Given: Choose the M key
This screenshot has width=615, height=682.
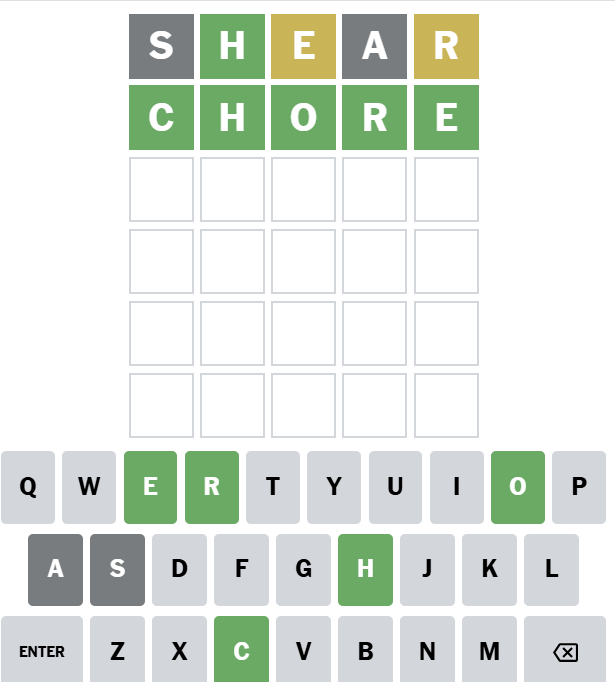Looking at the screenshot, I should (x=489, y=651).
